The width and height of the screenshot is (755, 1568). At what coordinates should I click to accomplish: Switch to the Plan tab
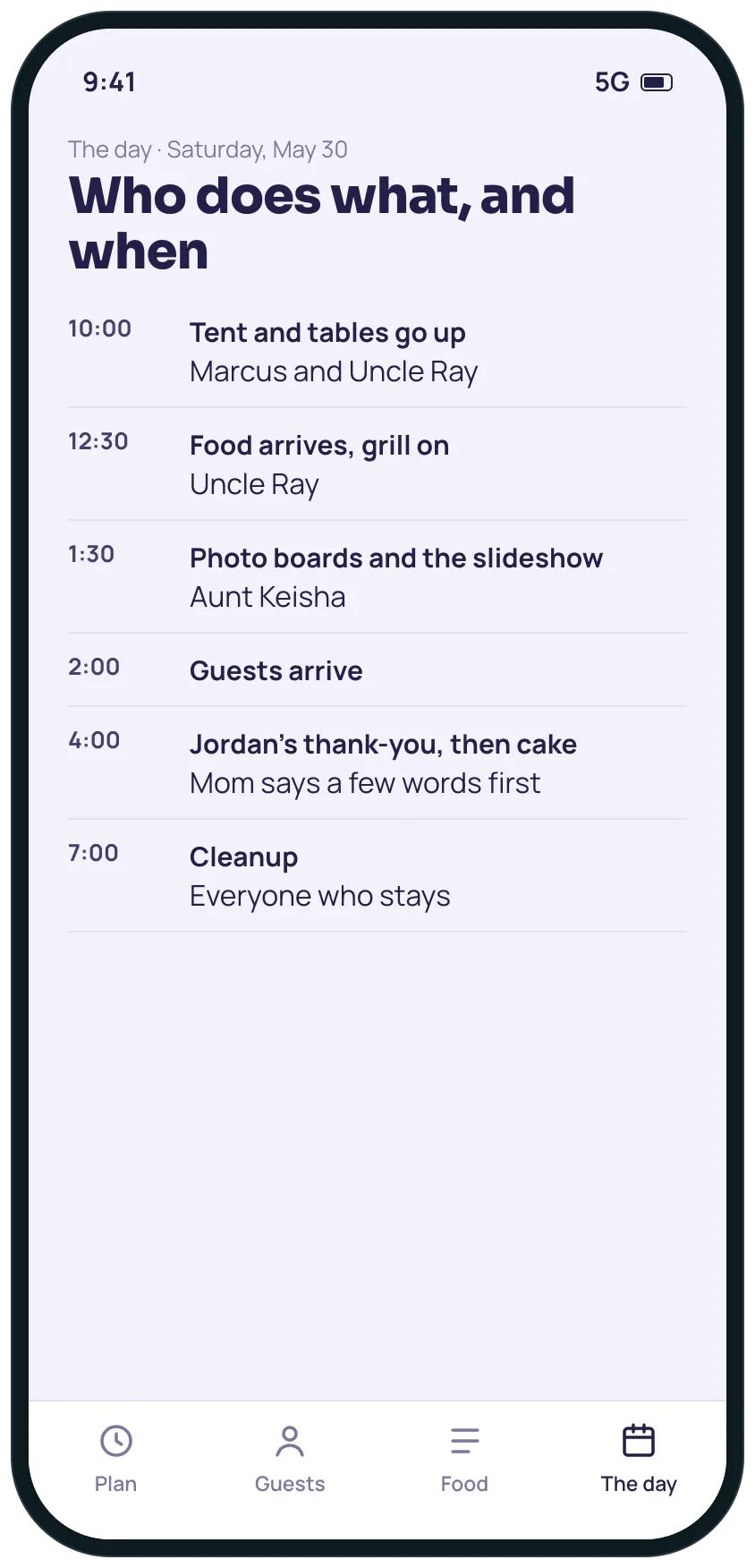[116, 1459]
